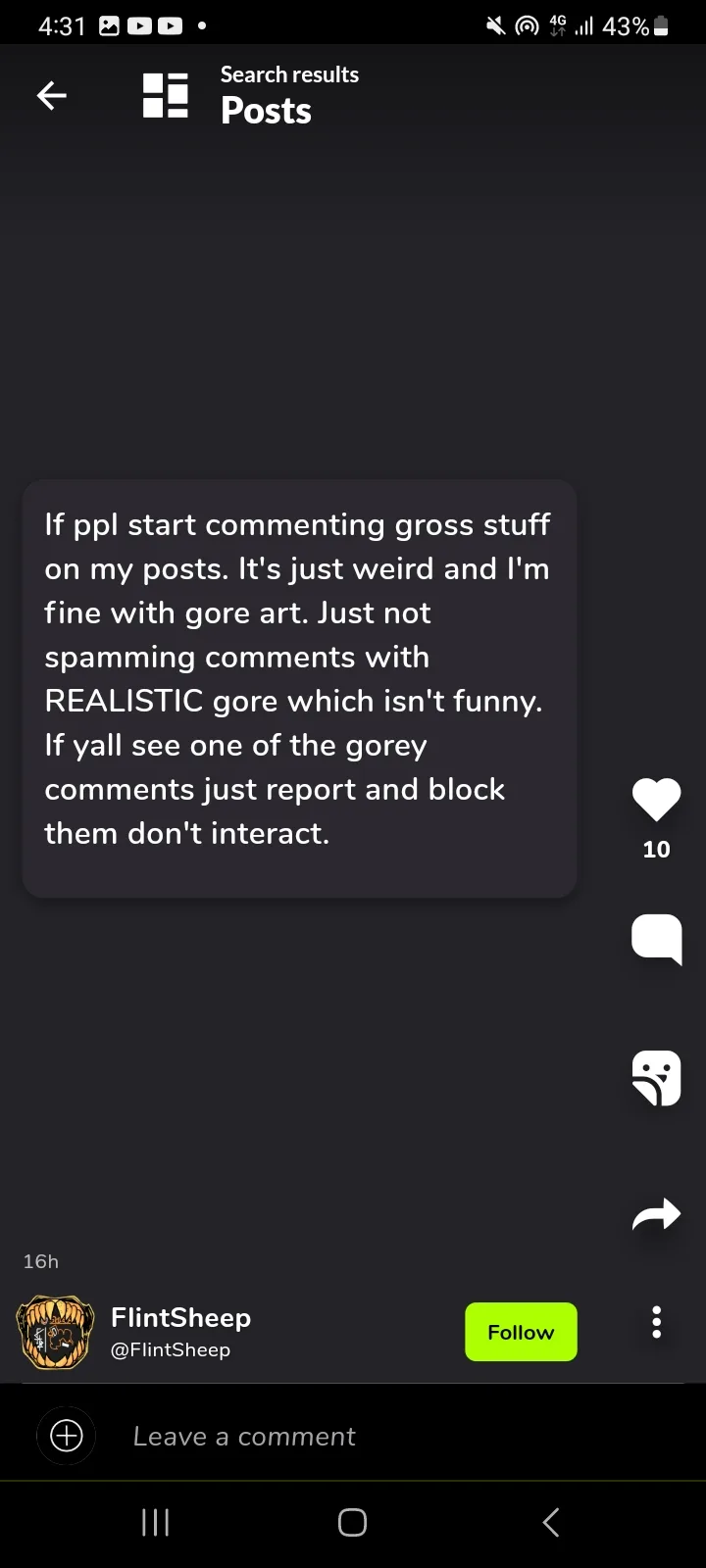
Task: Go to the system home screen
Action: point(352,1522)
